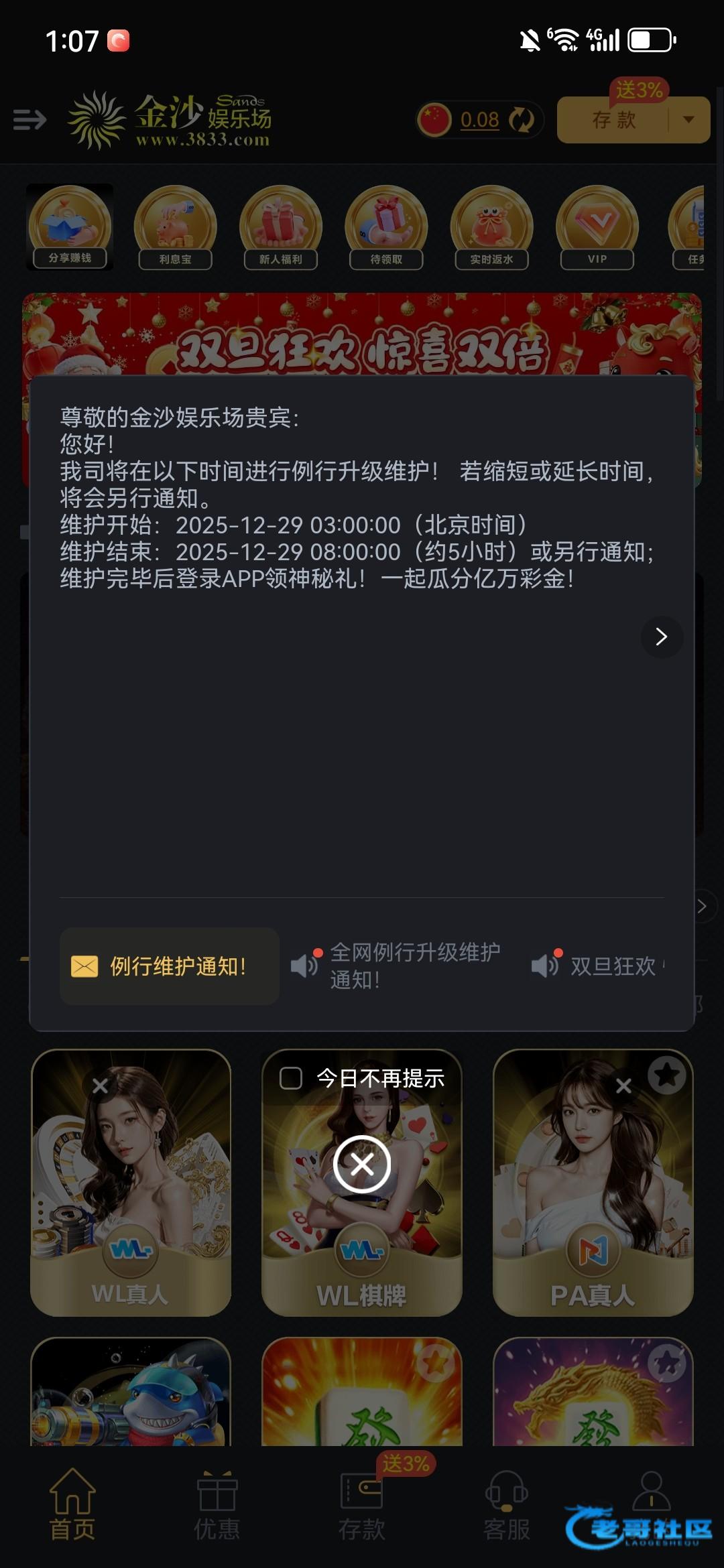Open the 分享赚钱 shortcut
Image resolution: width=724 pixels, height=1568 pixels.
pyautogui.click(x=69, y=227)
